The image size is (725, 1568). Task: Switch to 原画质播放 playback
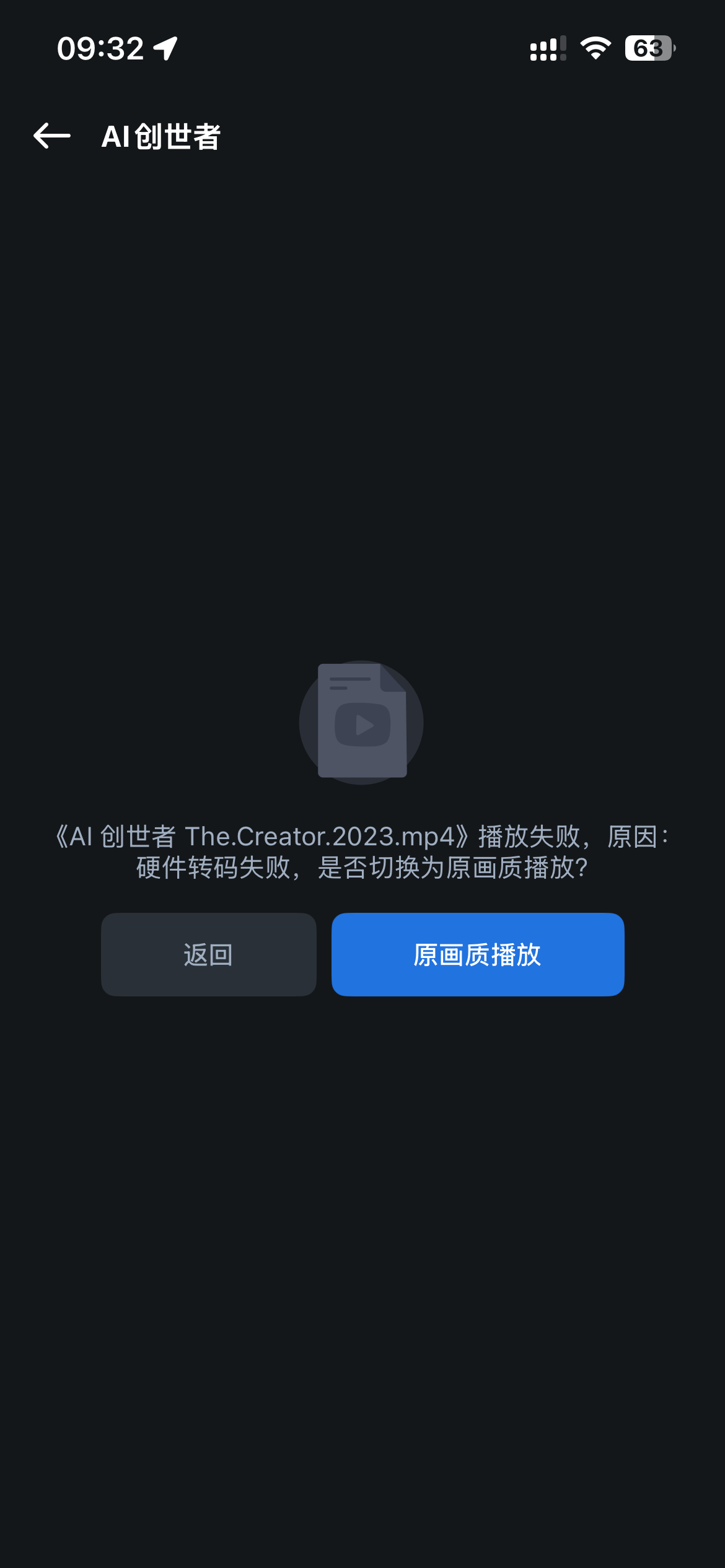(x=477, y=954)
